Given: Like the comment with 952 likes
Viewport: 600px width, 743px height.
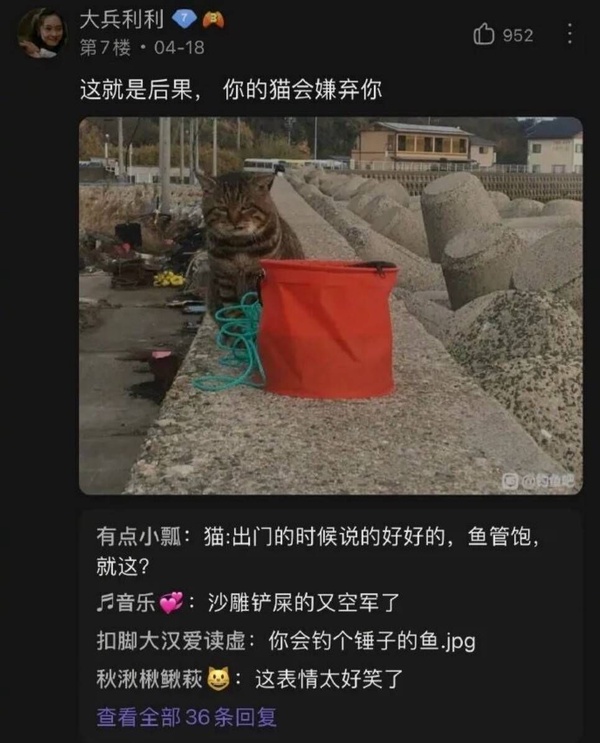Looking at the screenshot, I should click(486, 35).
